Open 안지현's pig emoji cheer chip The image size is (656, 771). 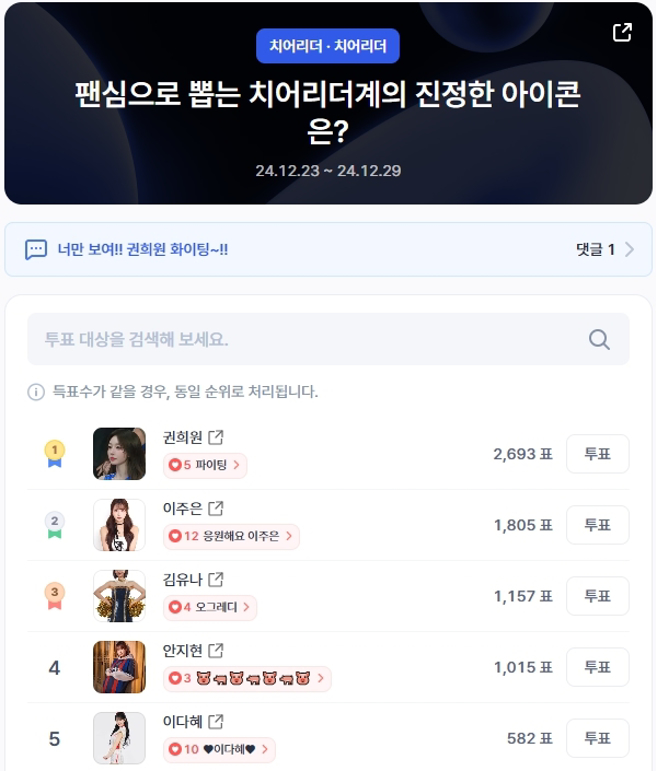click(x=246, y=679)
